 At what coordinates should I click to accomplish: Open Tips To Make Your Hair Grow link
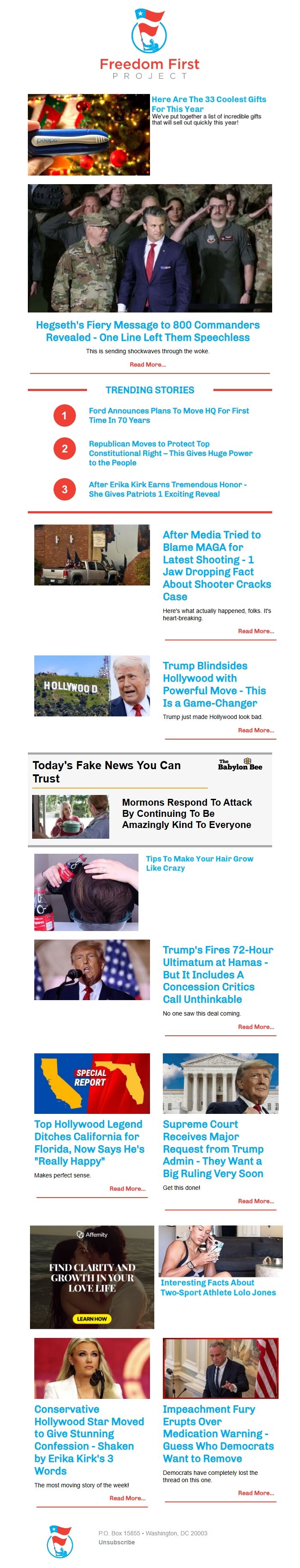(x=199, y=863)
